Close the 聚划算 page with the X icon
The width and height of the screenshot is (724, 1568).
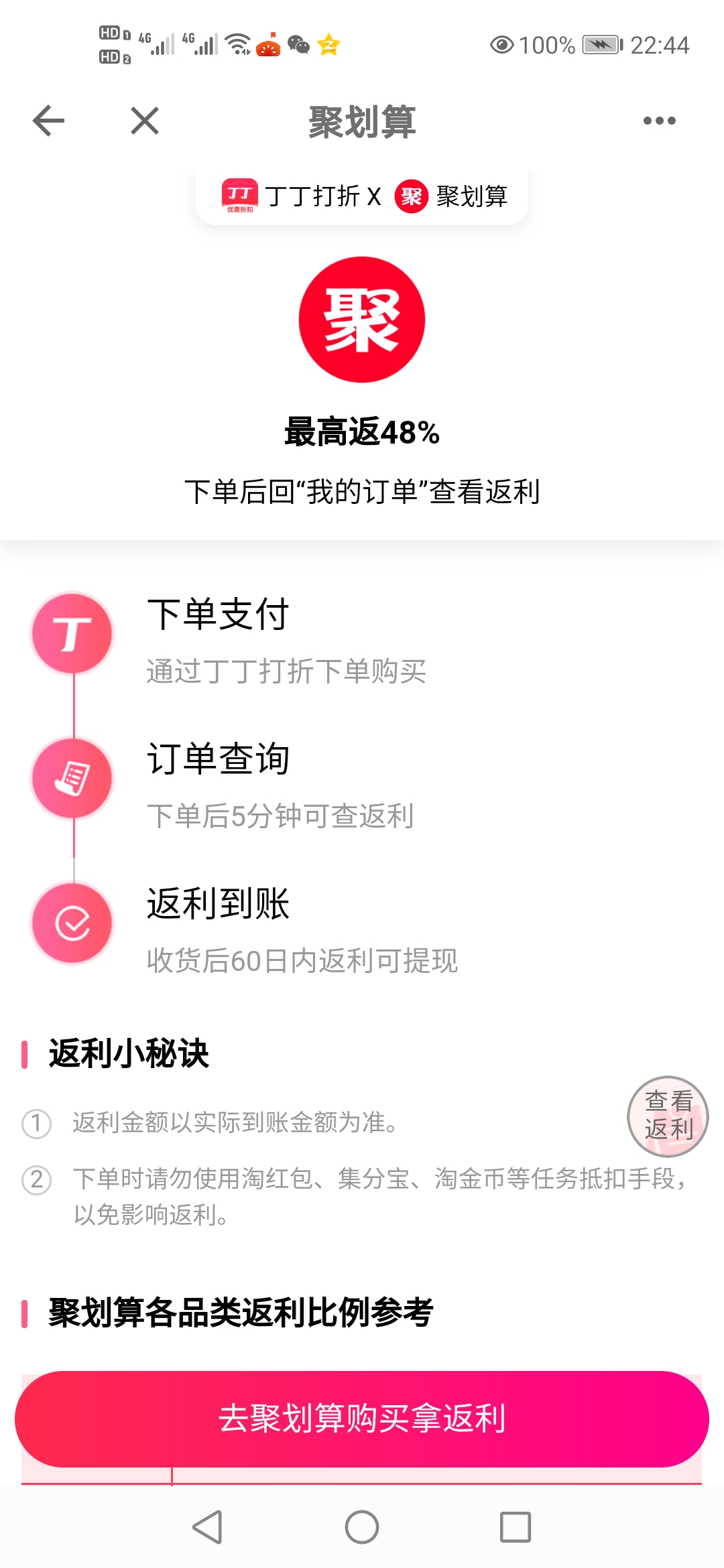tap(145, 121)
